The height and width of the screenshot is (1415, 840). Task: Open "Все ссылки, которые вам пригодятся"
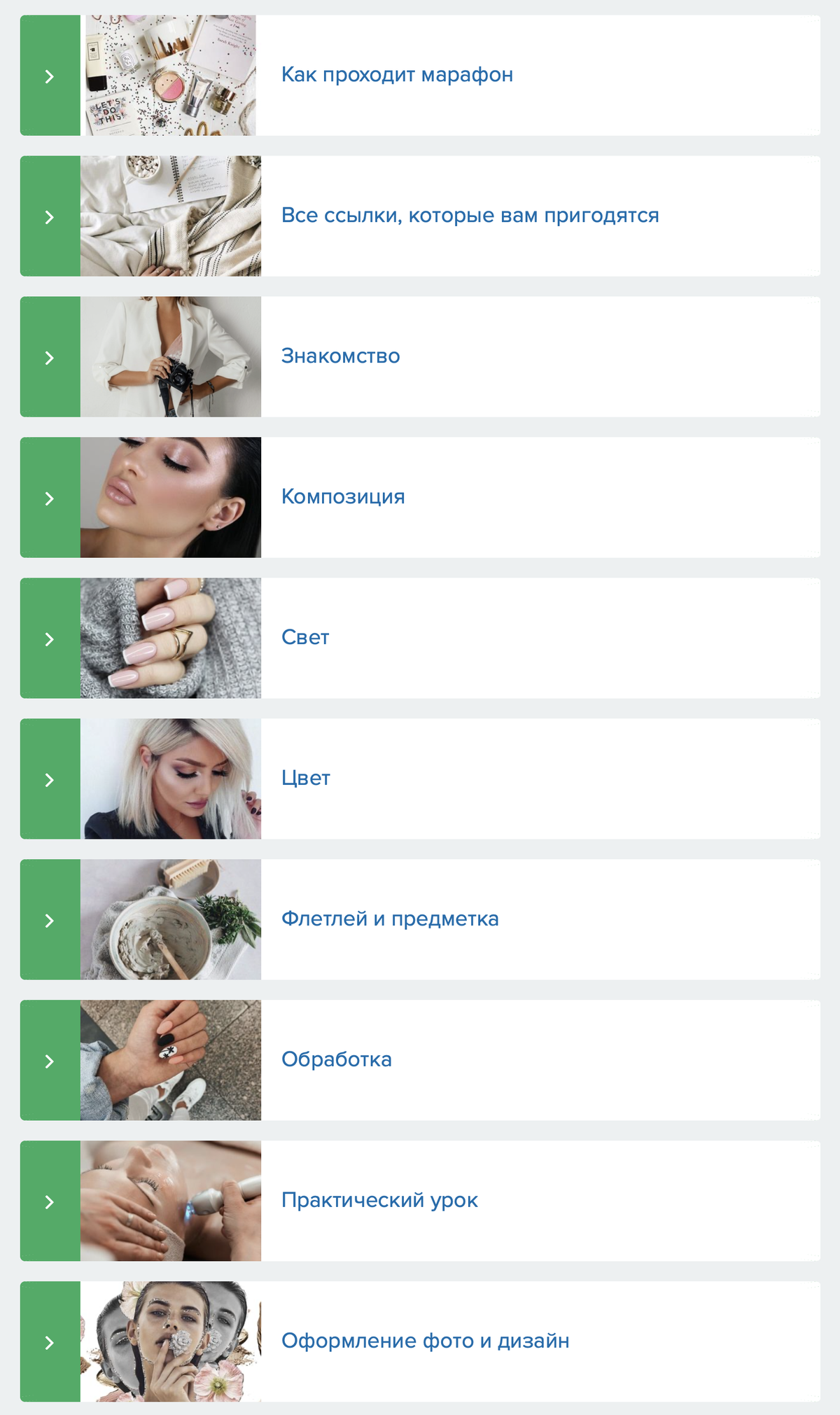coord(420,216)
